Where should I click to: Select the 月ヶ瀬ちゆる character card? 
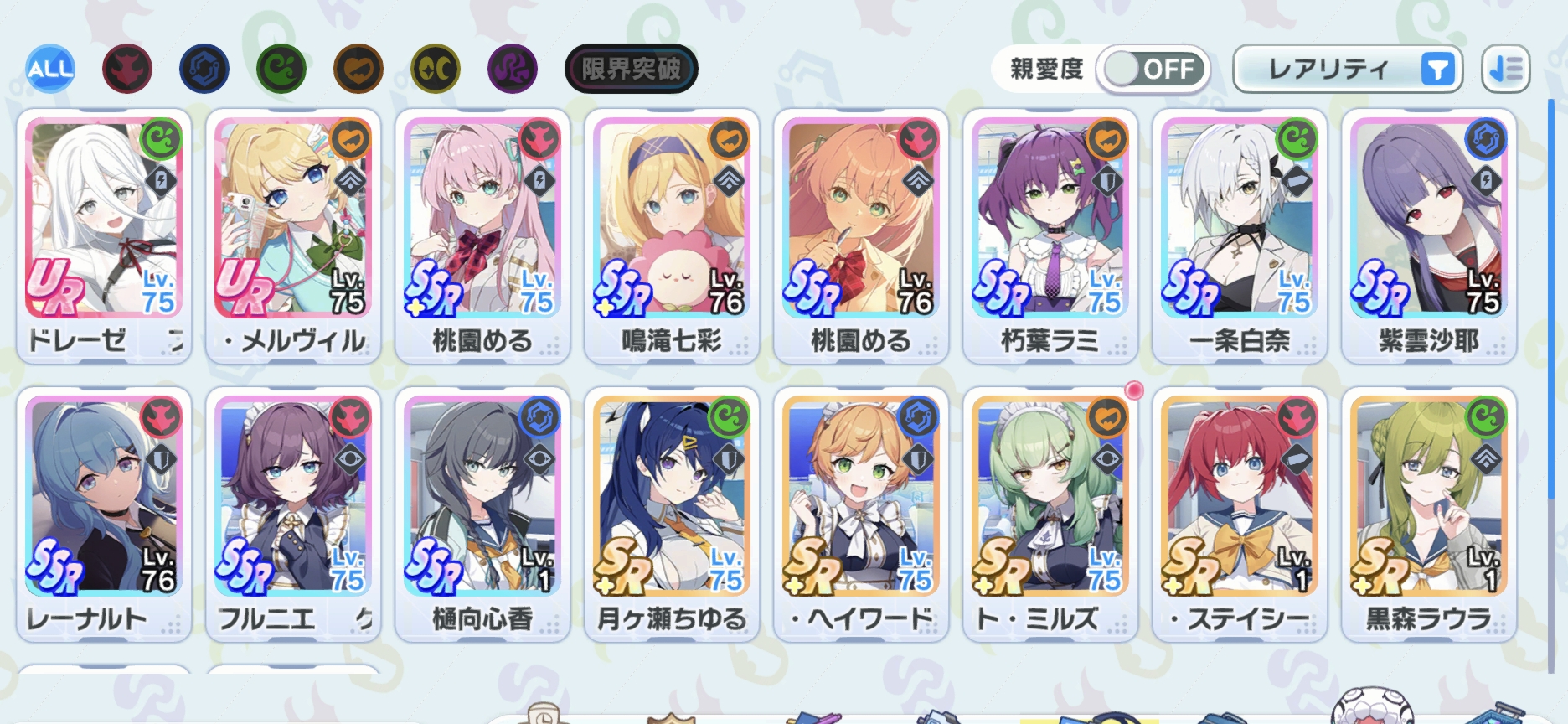(672, 513)
